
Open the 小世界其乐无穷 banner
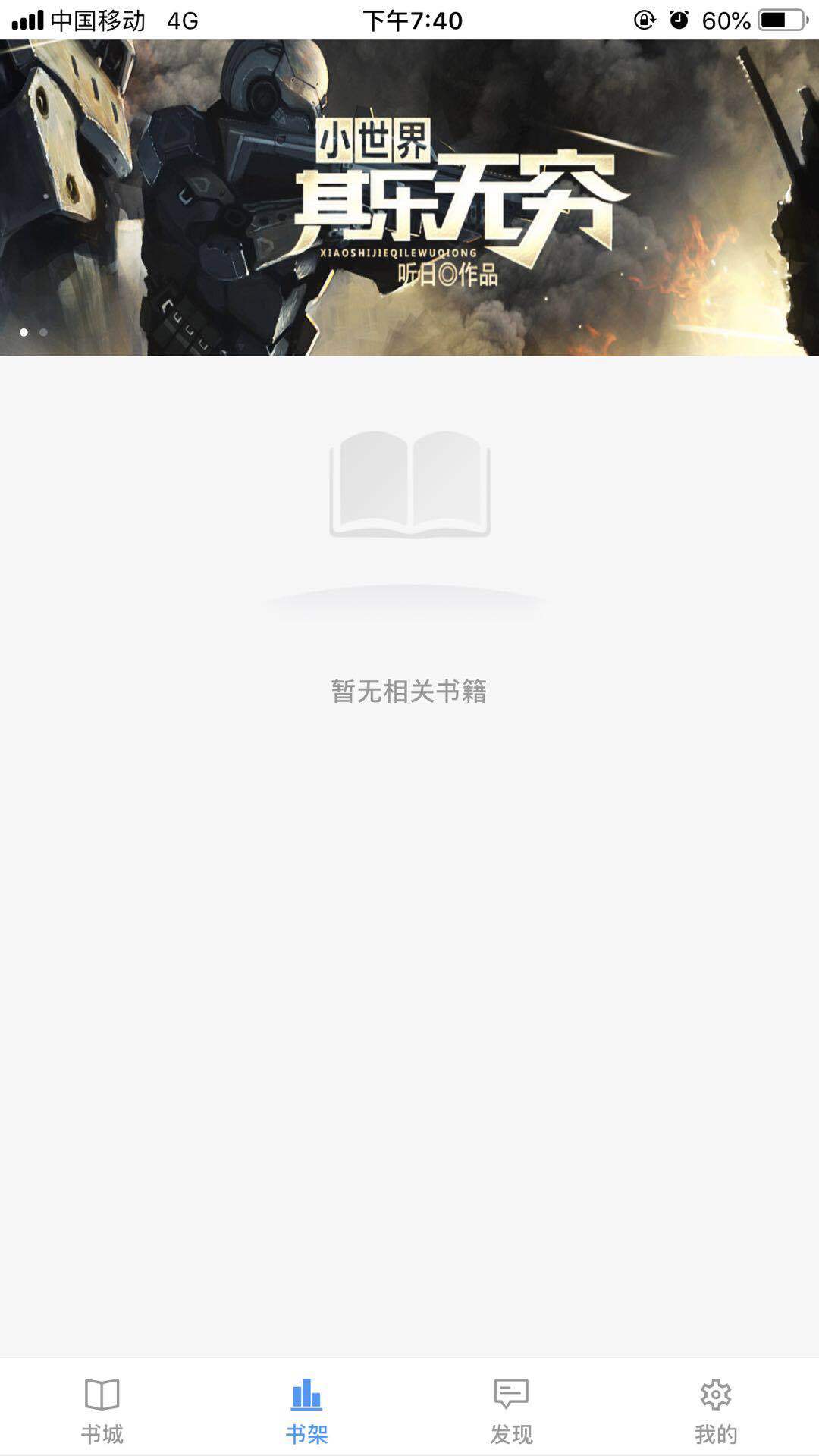[409, 197]
